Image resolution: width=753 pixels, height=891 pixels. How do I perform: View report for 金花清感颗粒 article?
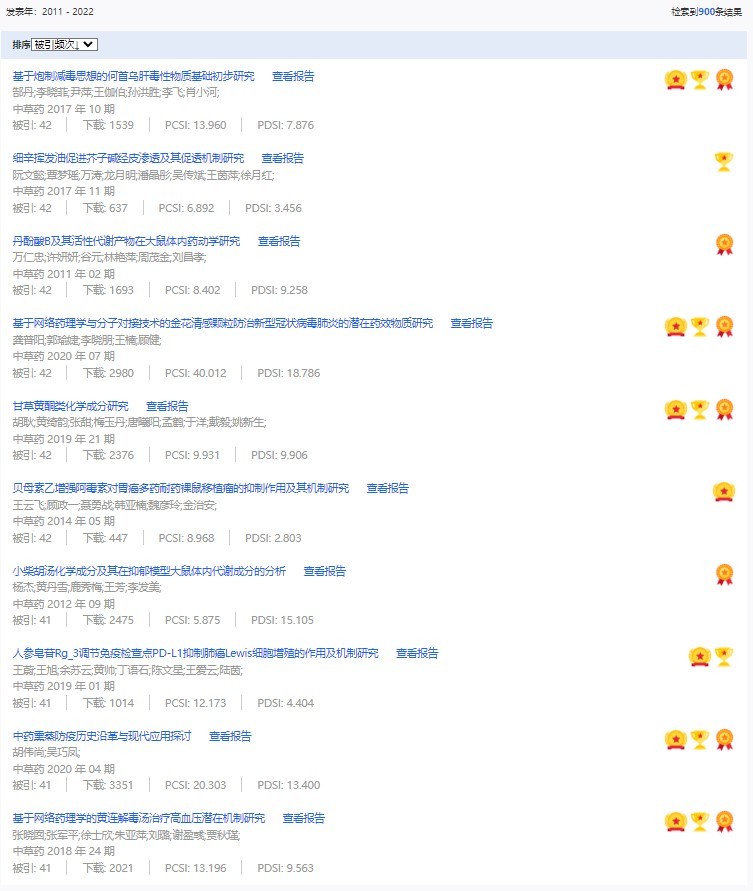(x=472, y=323)
